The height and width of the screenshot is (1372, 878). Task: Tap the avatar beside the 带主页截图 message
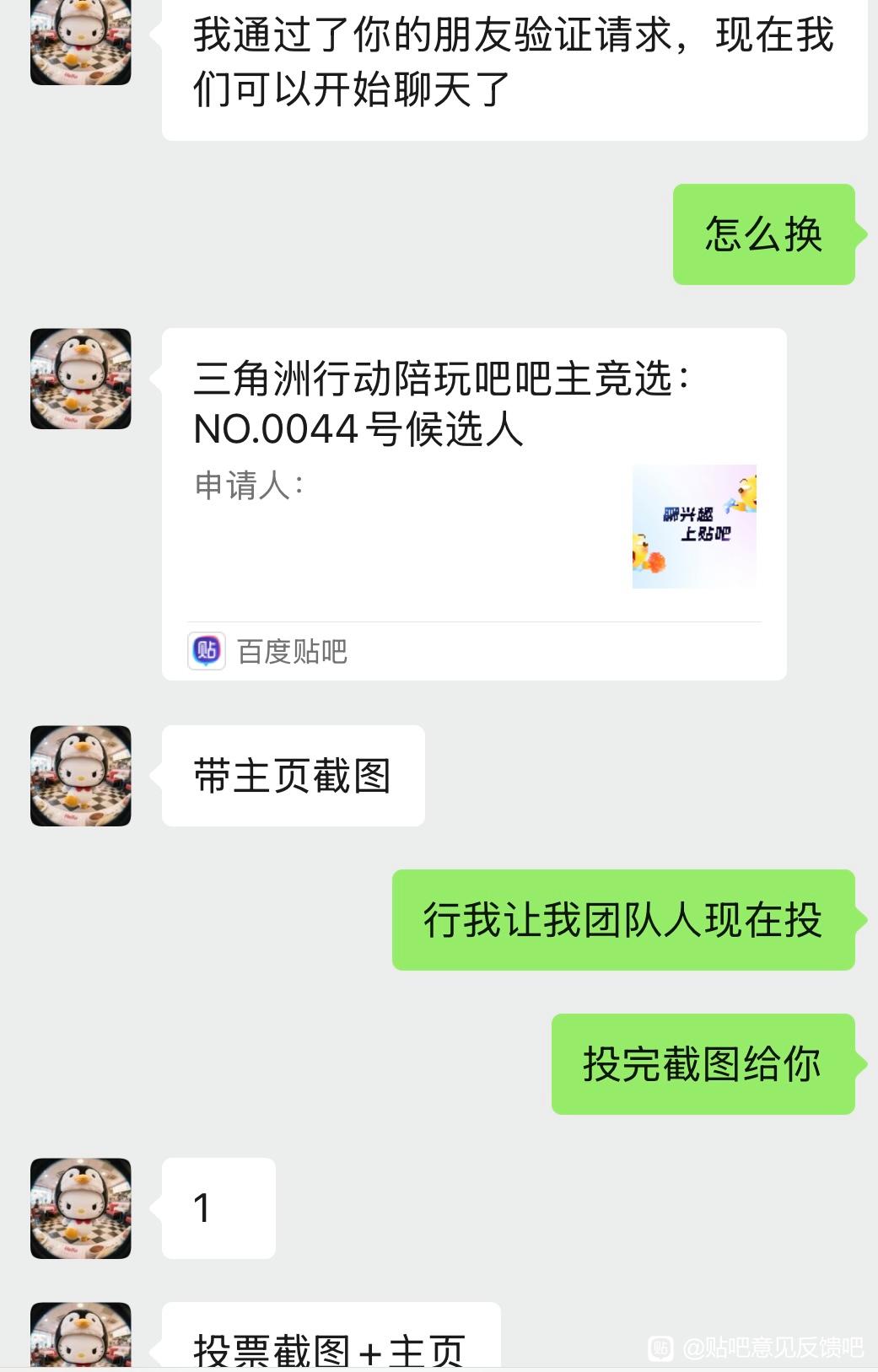tap(81, 775)
